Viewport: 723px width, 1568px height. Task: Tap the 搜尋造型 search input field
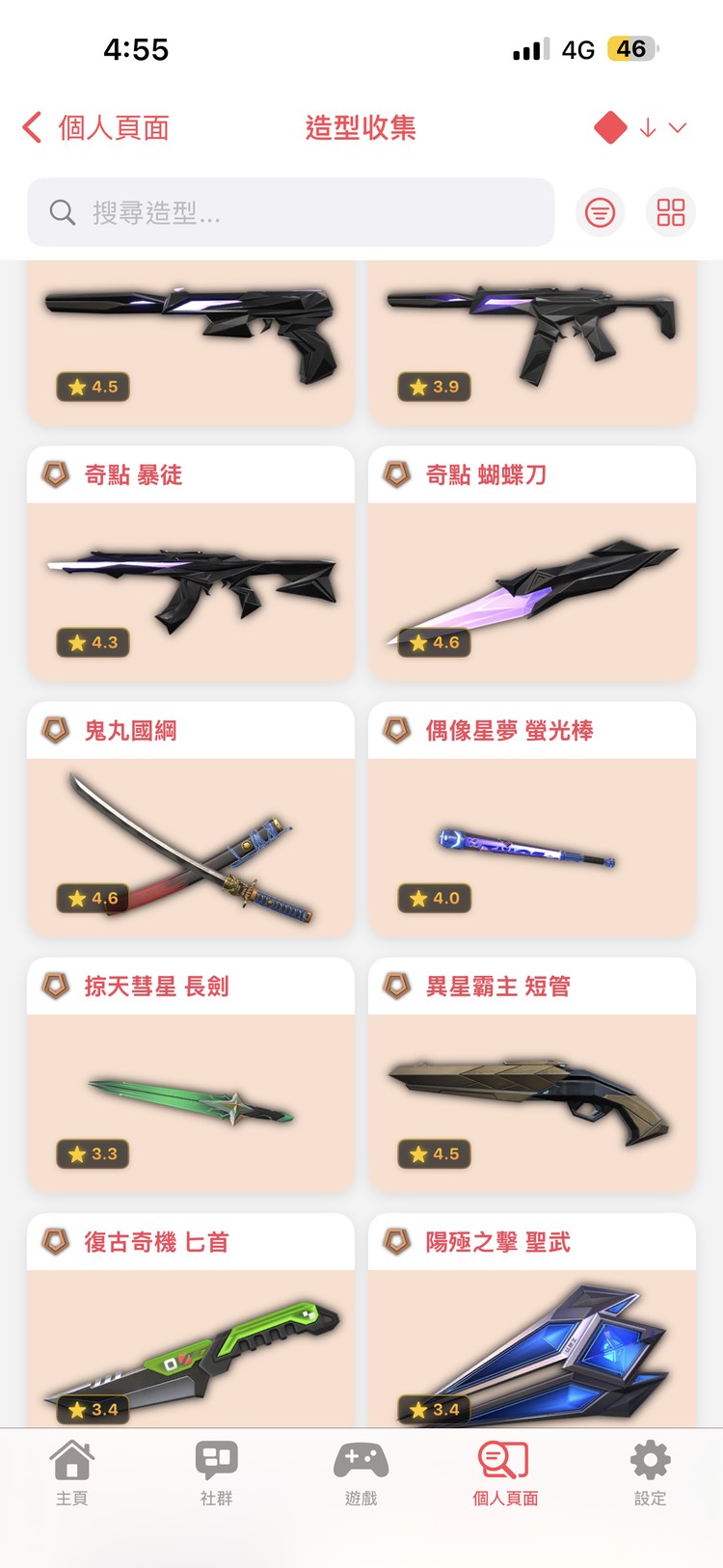(289, 211)
